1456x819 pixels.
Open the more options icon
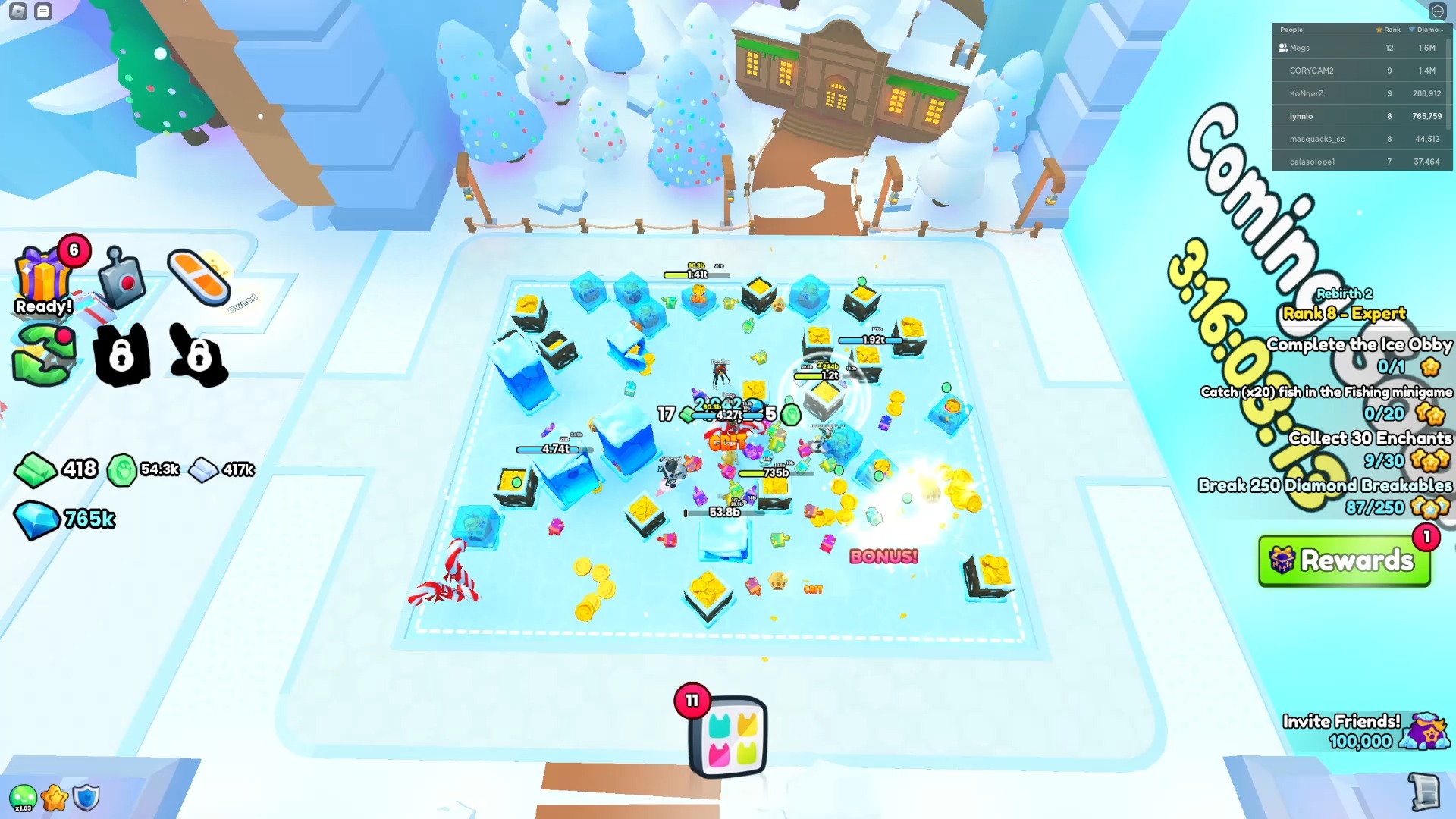(x=1438, y=11)
